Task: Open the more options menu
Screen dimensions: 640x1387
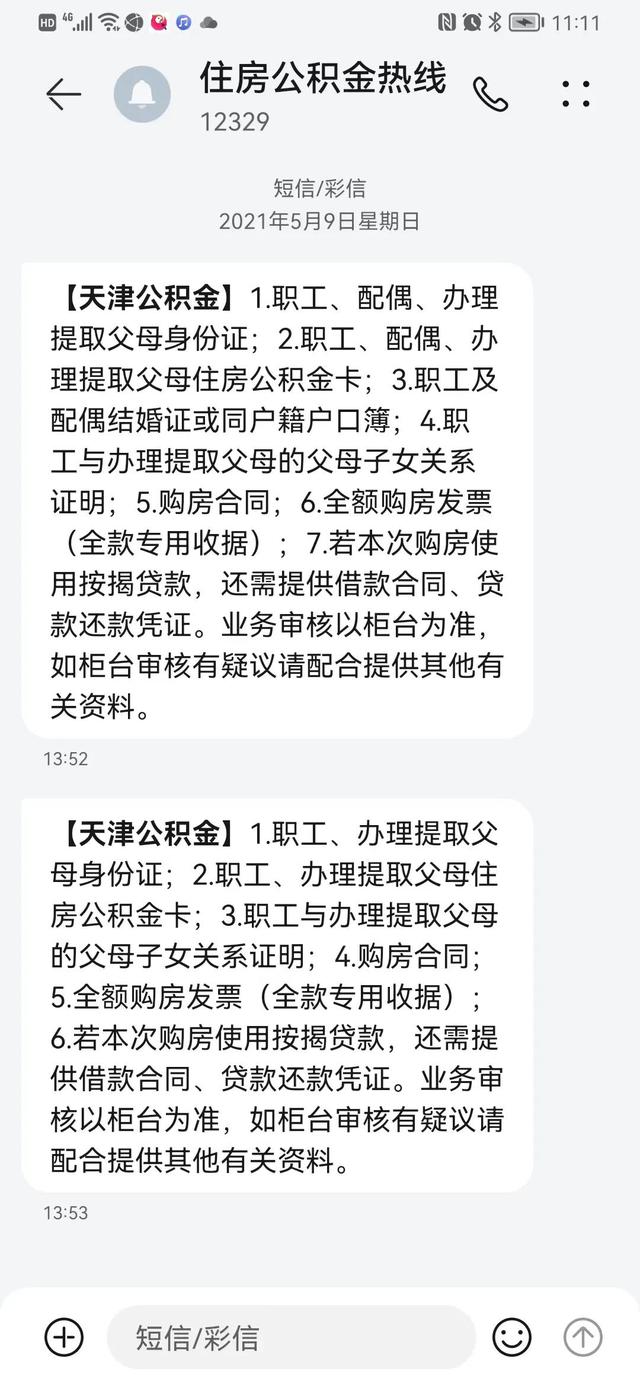Action: [x=576, y=95]
